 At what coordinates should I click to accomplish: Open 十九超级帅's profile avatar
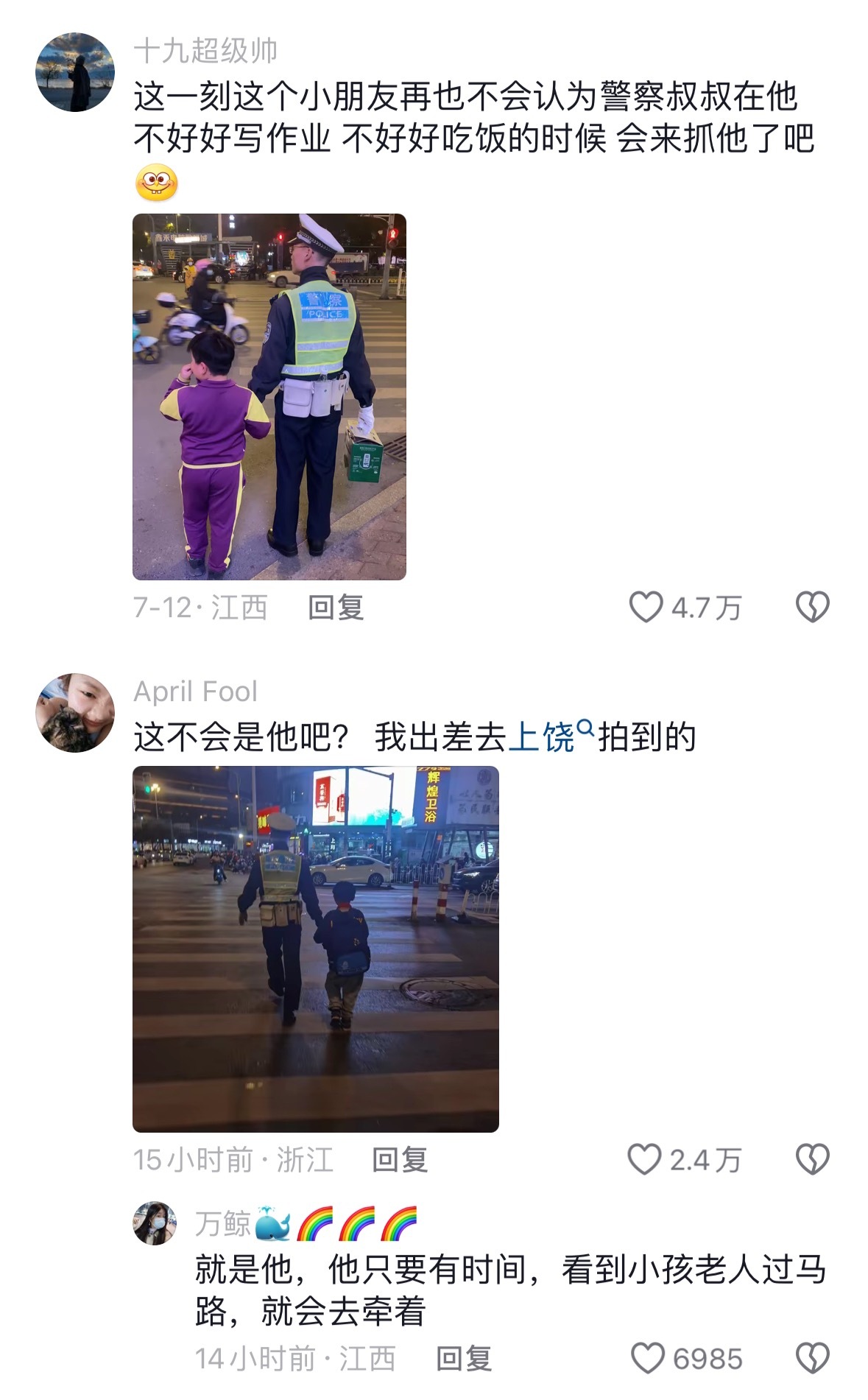pyautogui.click(x=75, y=72)
